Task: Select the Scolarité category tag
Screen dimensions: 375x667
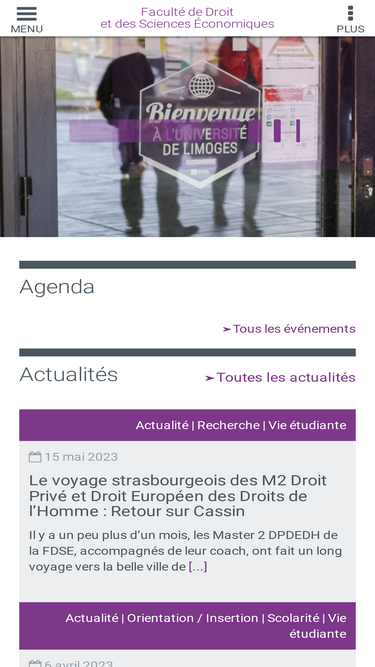Action: coord(293,618)
